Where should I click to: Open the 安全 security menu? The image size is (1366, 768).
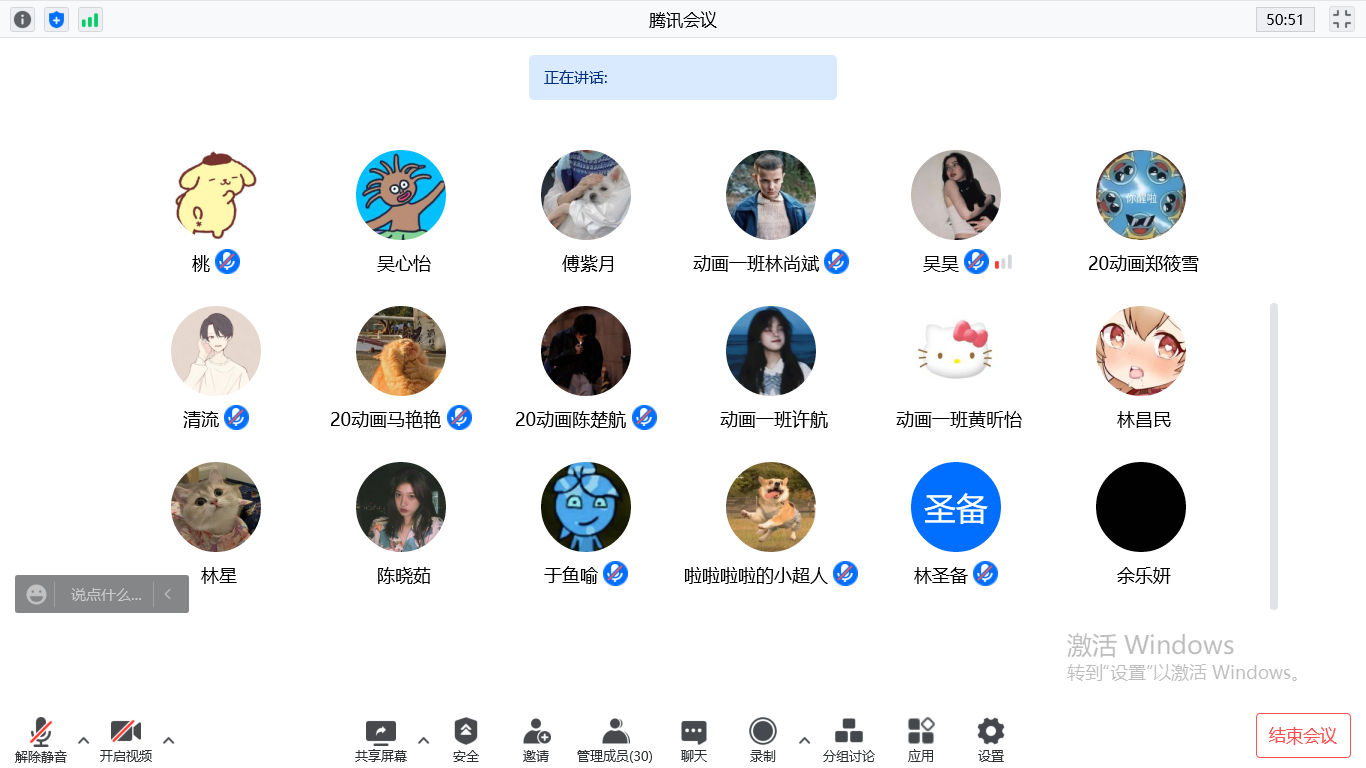(x=466, y=740)
